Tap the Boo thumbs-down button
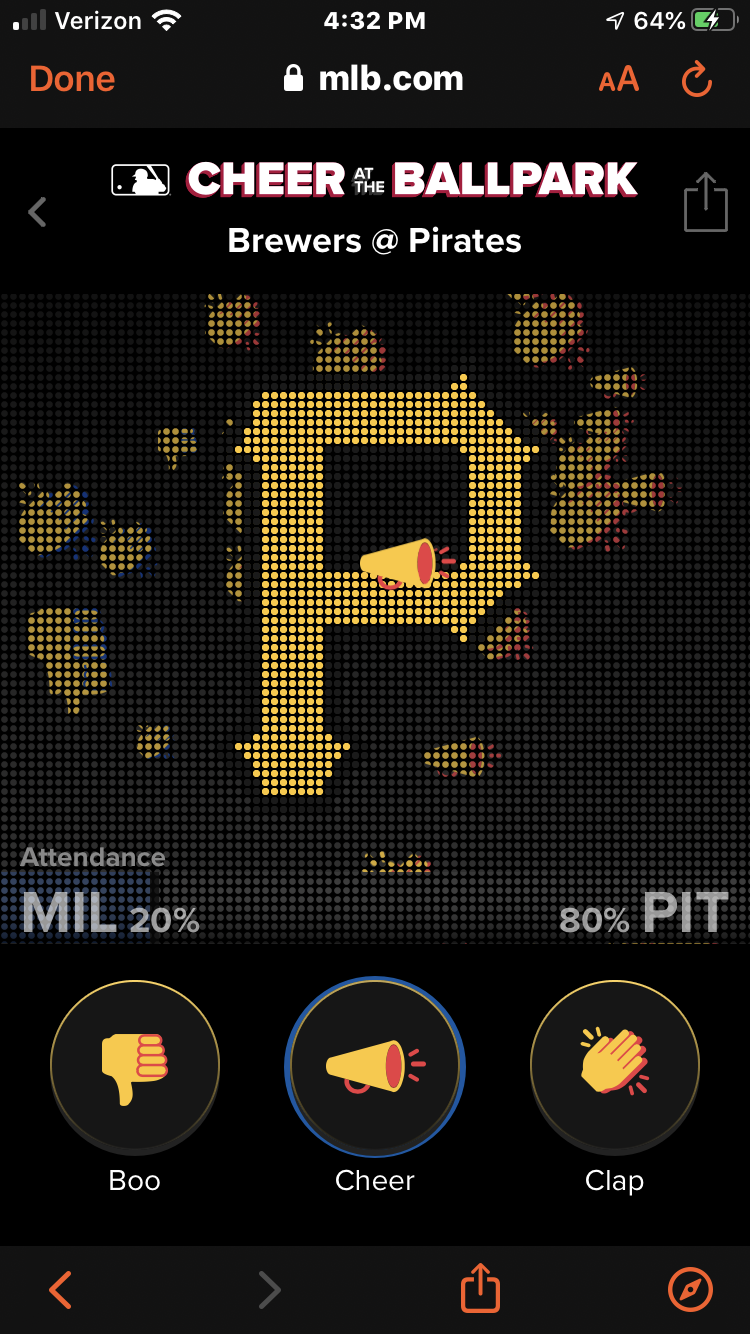The height and width of the screenshot is (1334, 750). 135,1066
